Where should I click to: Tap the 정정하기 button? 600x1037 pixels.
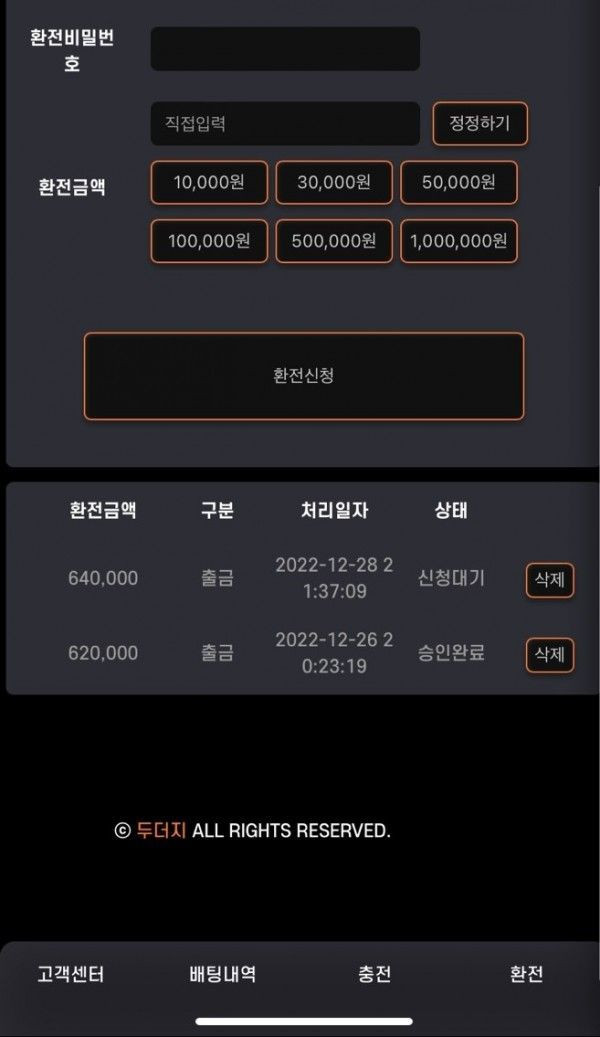[480, 124]
